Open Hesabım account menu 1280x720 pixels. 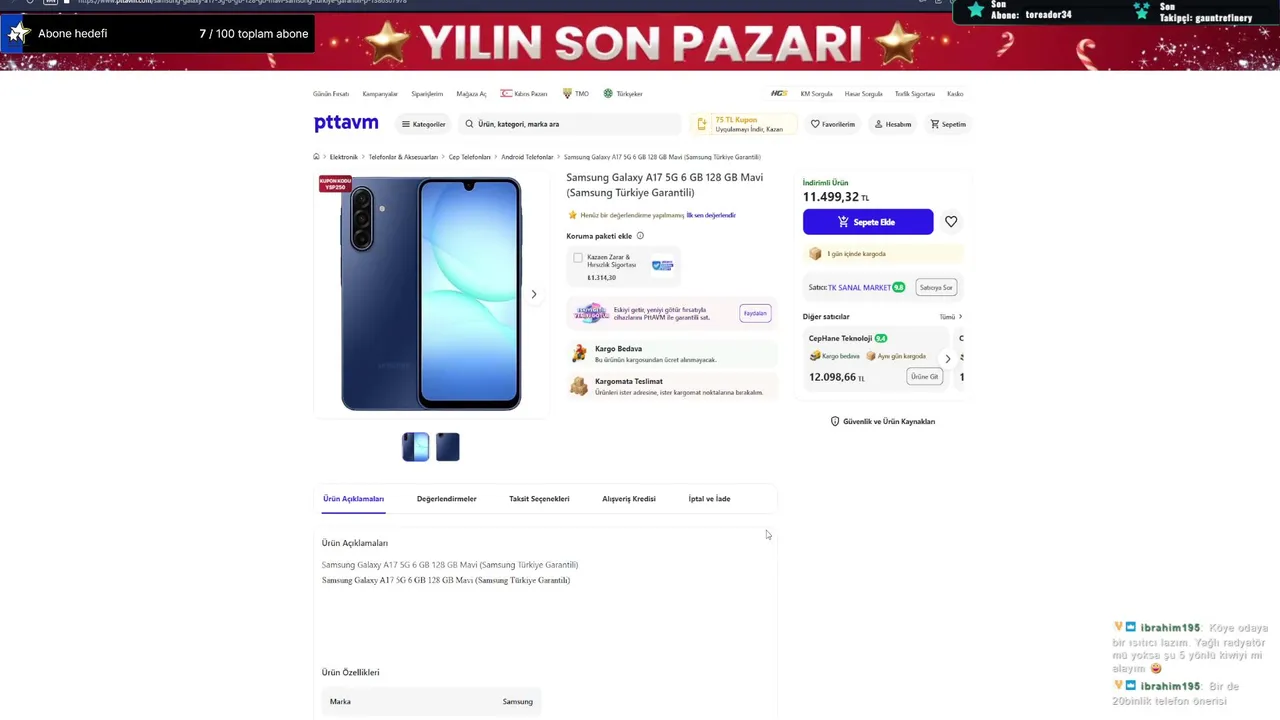[893, 124]
